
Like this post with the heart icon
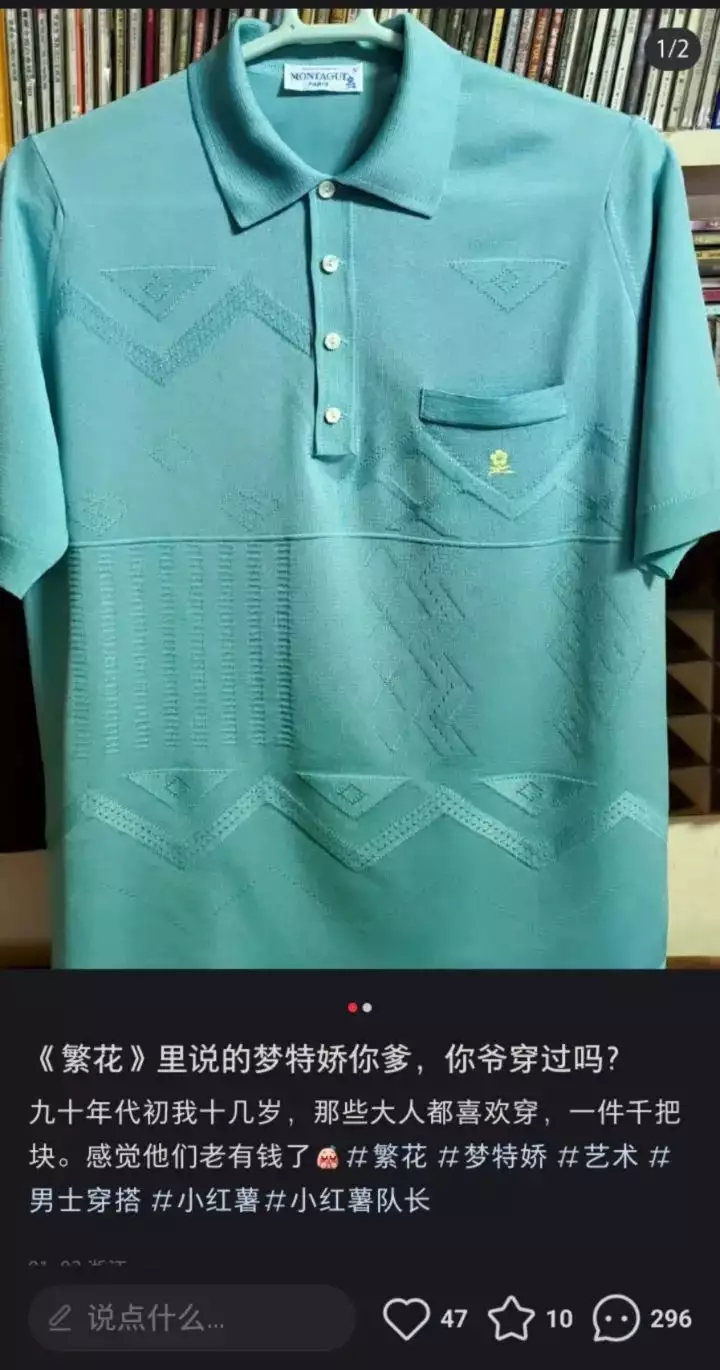click(407, 1319)
